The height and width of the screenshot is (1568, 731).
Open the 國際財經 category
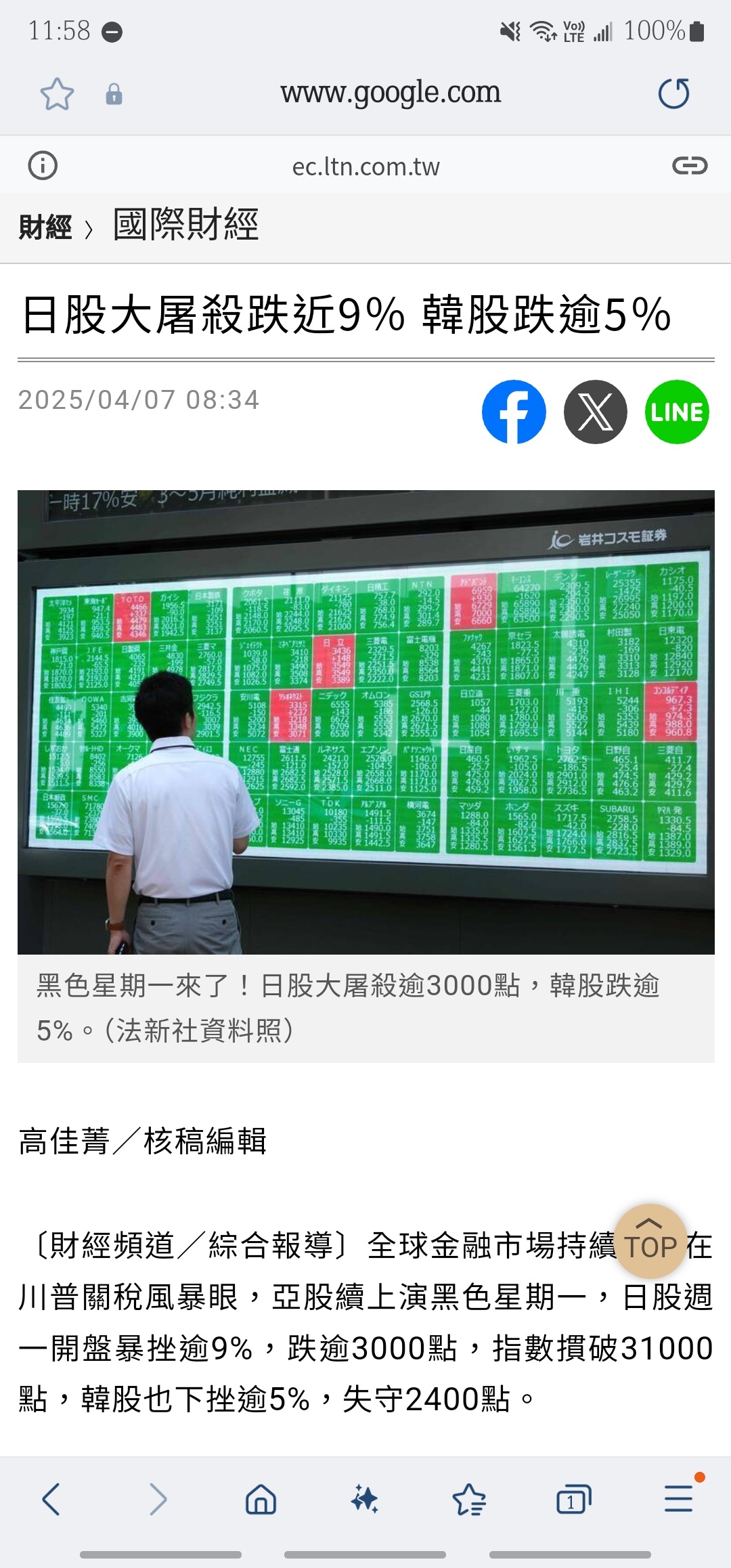[x=185, y=225]
